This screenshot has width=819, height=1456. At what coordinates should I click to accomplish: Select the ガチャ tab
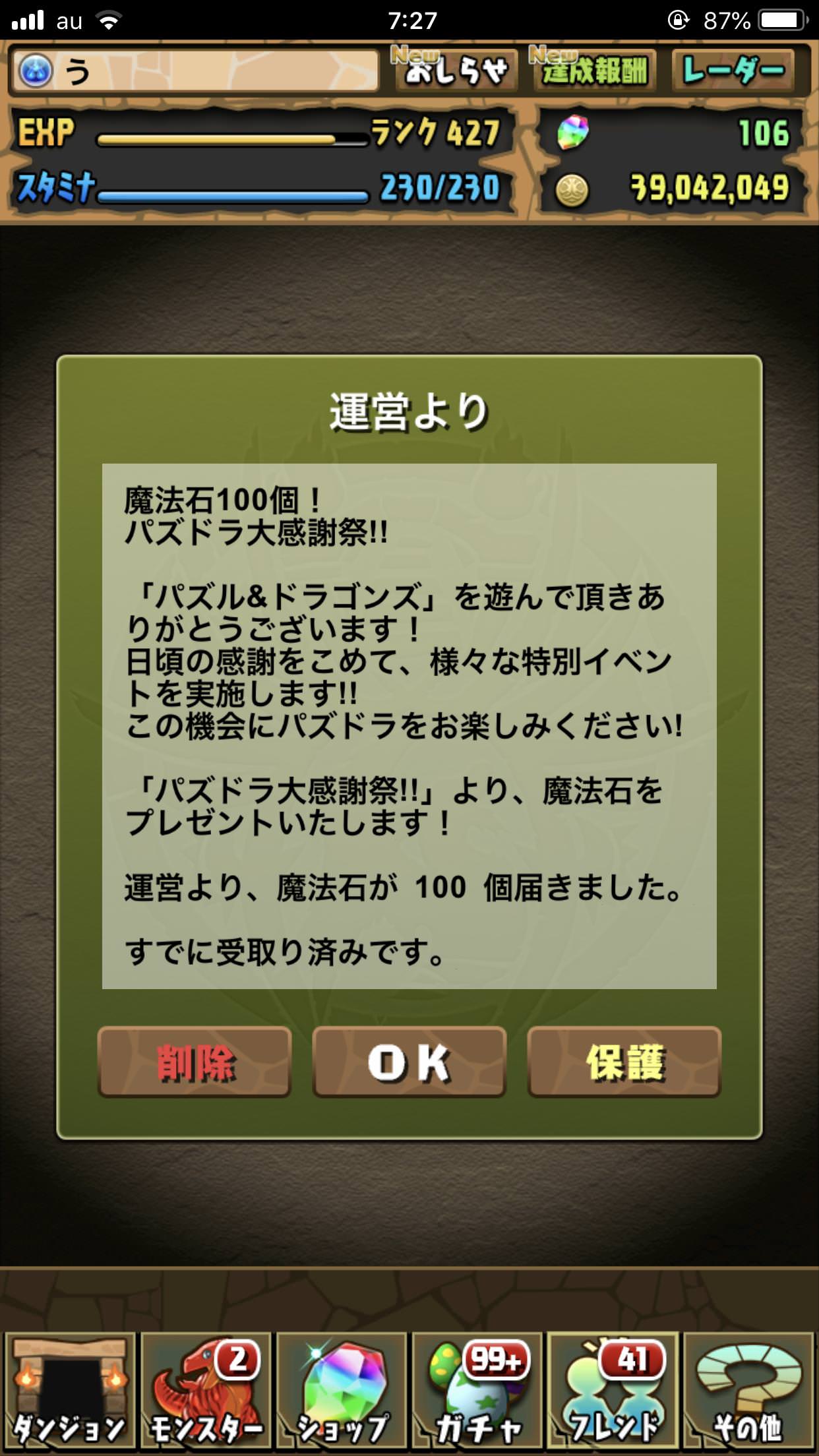tap(479, 1391)
